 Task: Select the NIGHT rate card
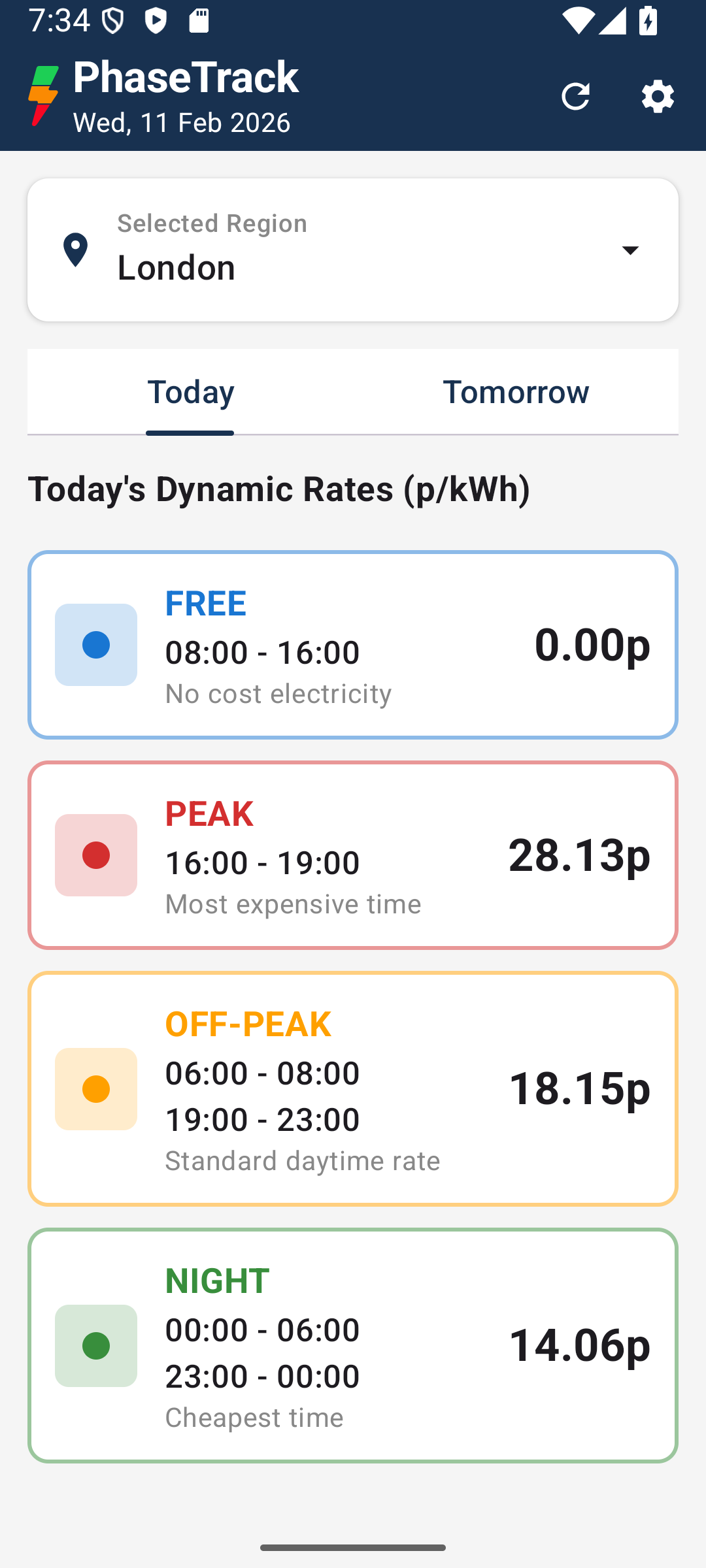point(353,1346)
